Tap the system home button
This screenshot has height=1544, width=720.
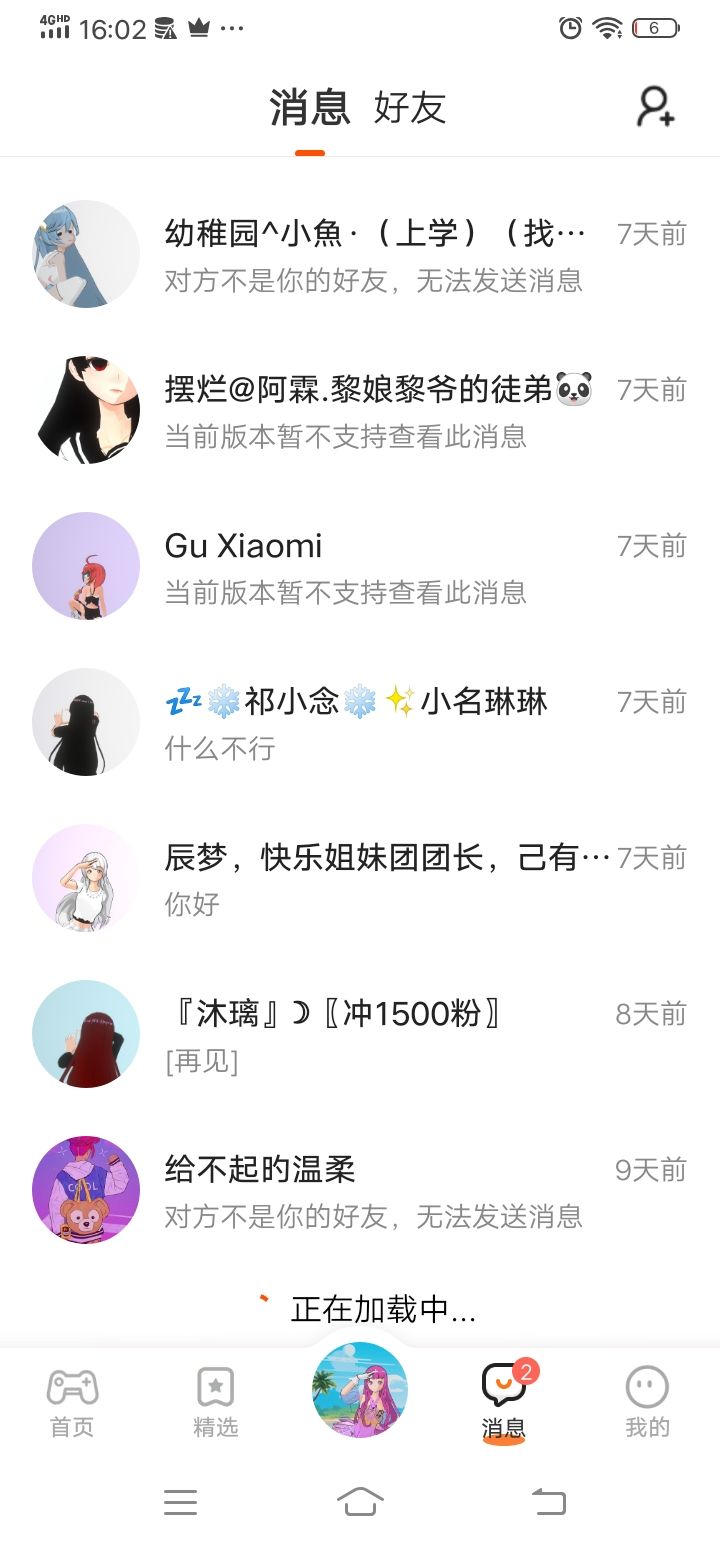[x=360, y=1501]
